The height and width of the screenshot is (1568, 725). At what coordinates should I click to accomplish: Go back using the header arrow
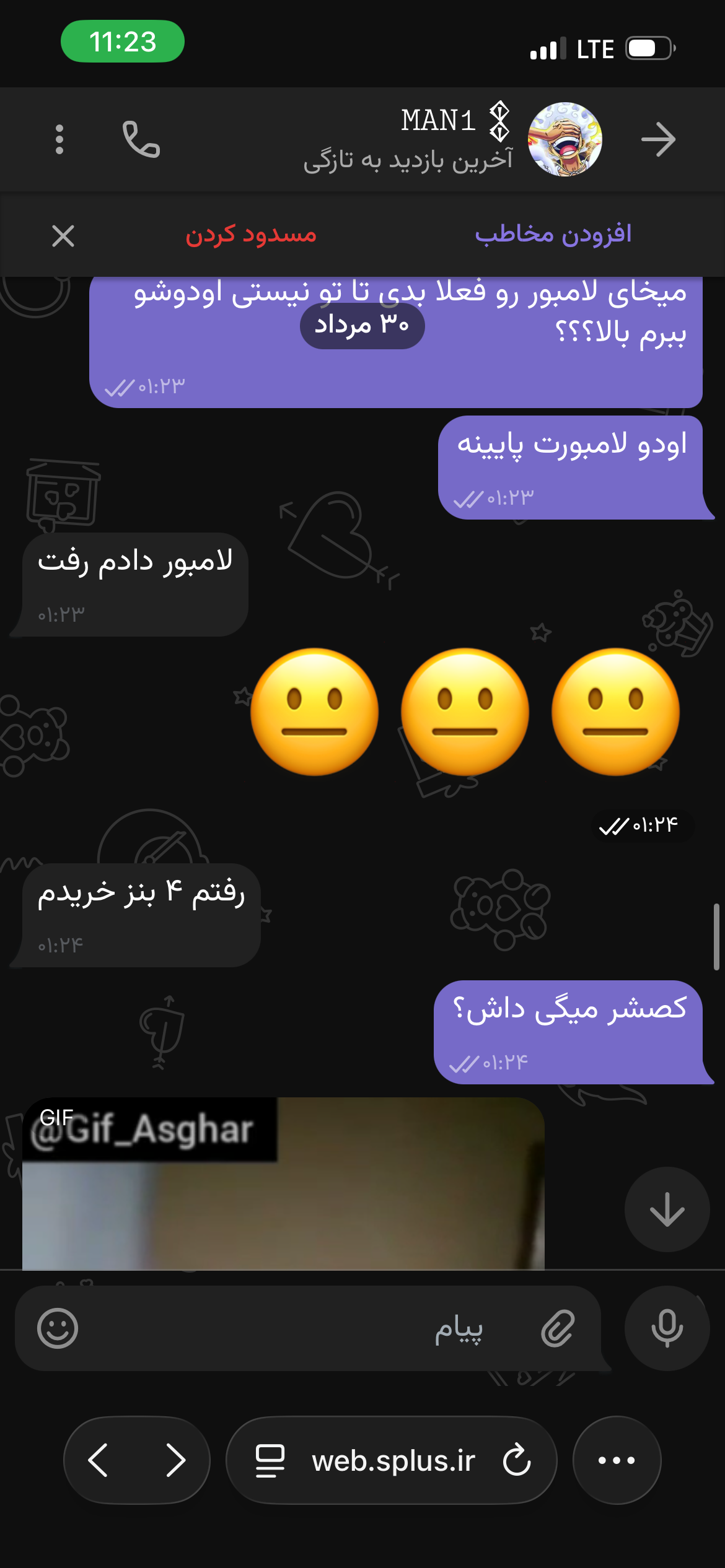pyautogui.click(x=658, y=139)
